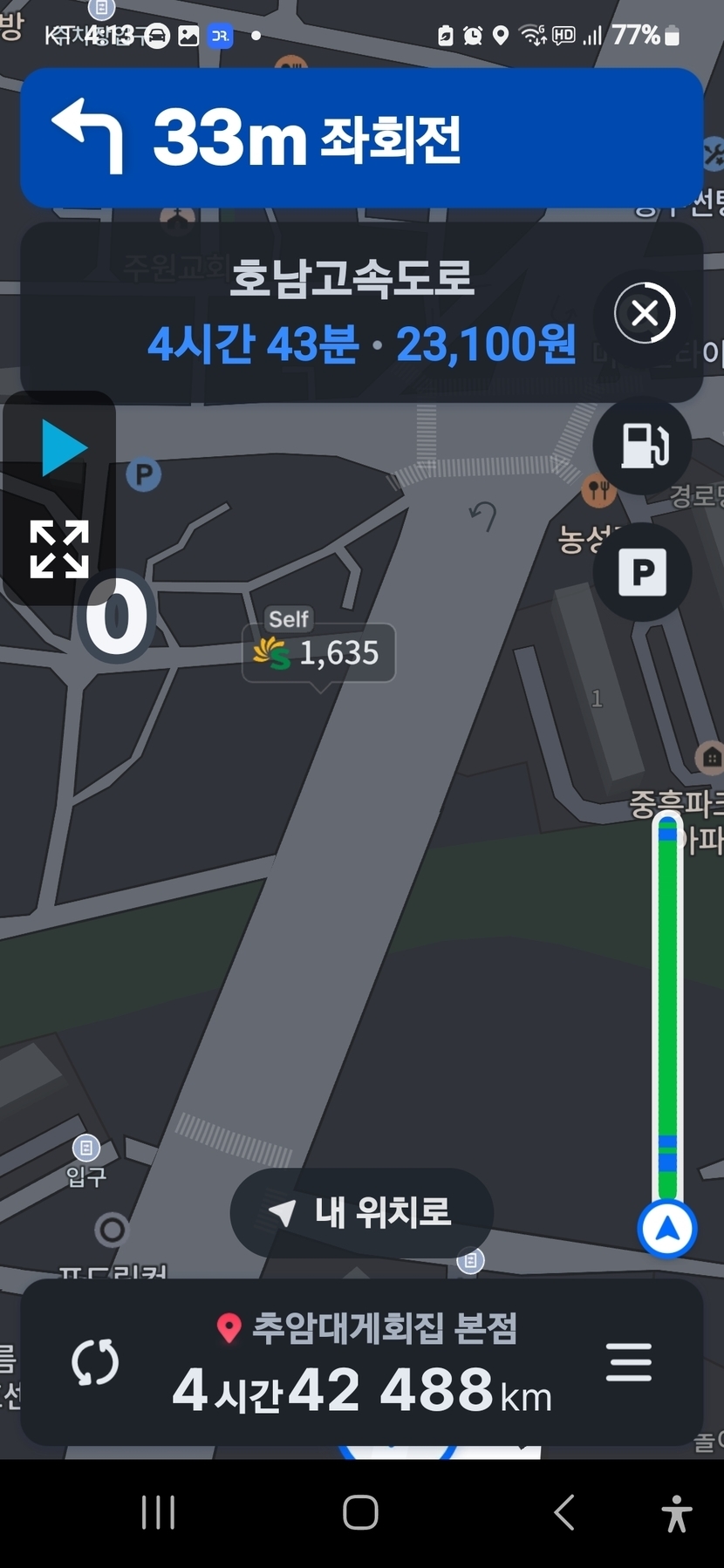This screenshot has width=724, height=1568.
Task: Close the 호남고속도로 route info card
Action: tap(645, 313)
